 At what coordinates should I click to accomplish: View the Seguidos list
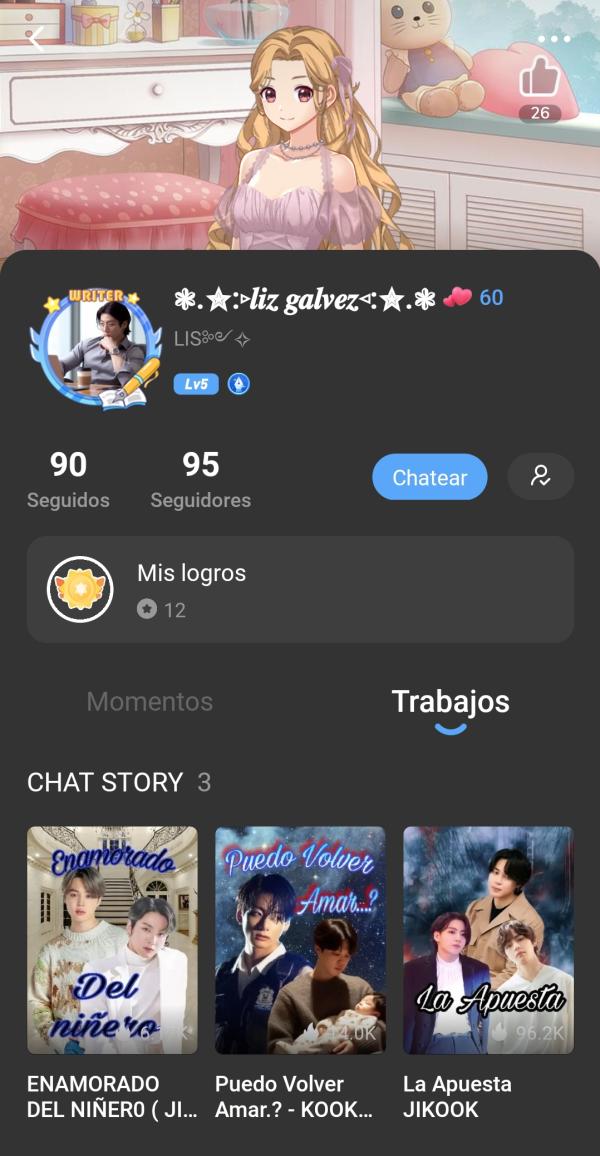click(x=68, y=479)
